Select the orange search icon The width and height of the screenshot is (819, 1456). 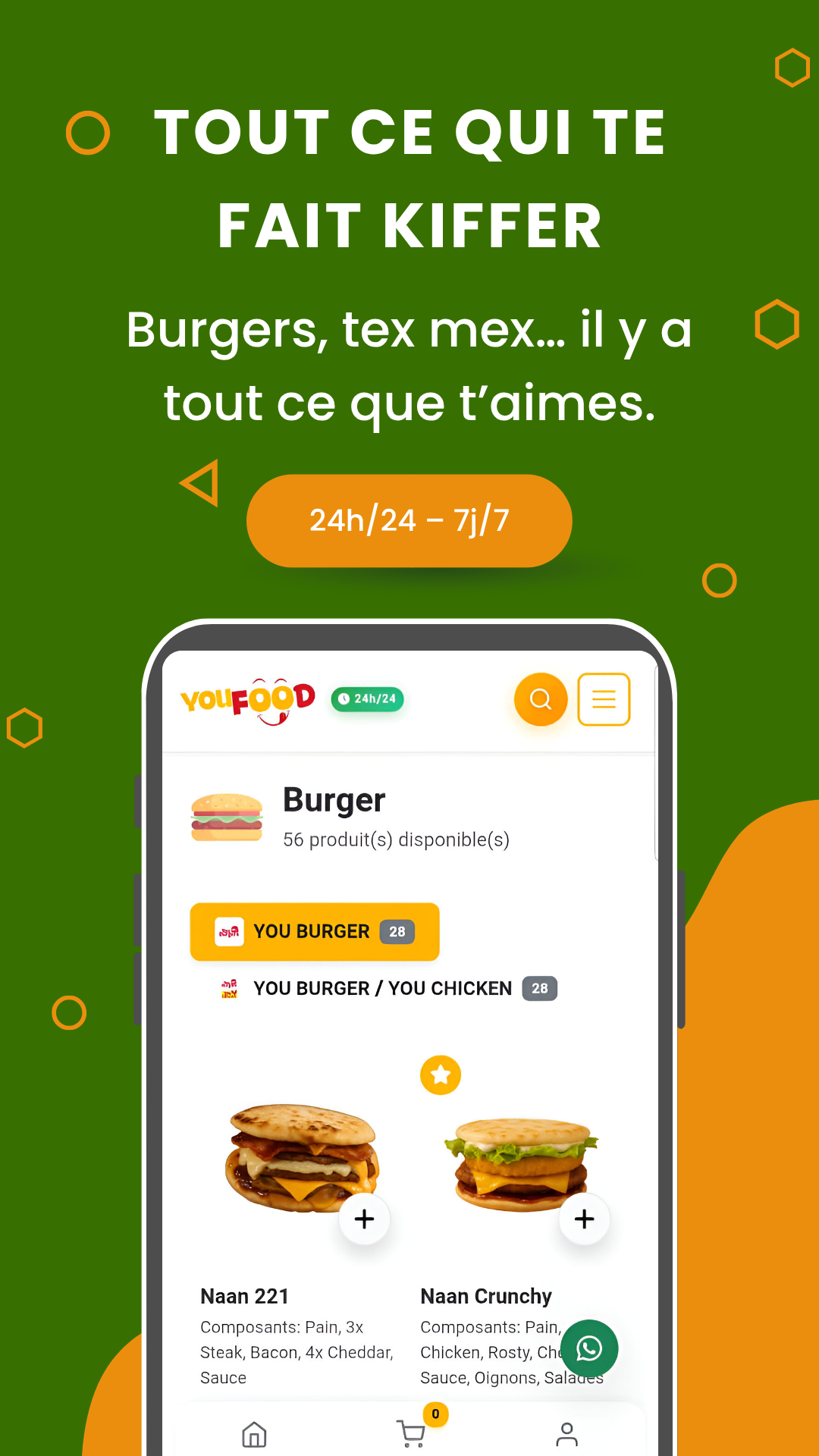540,699
